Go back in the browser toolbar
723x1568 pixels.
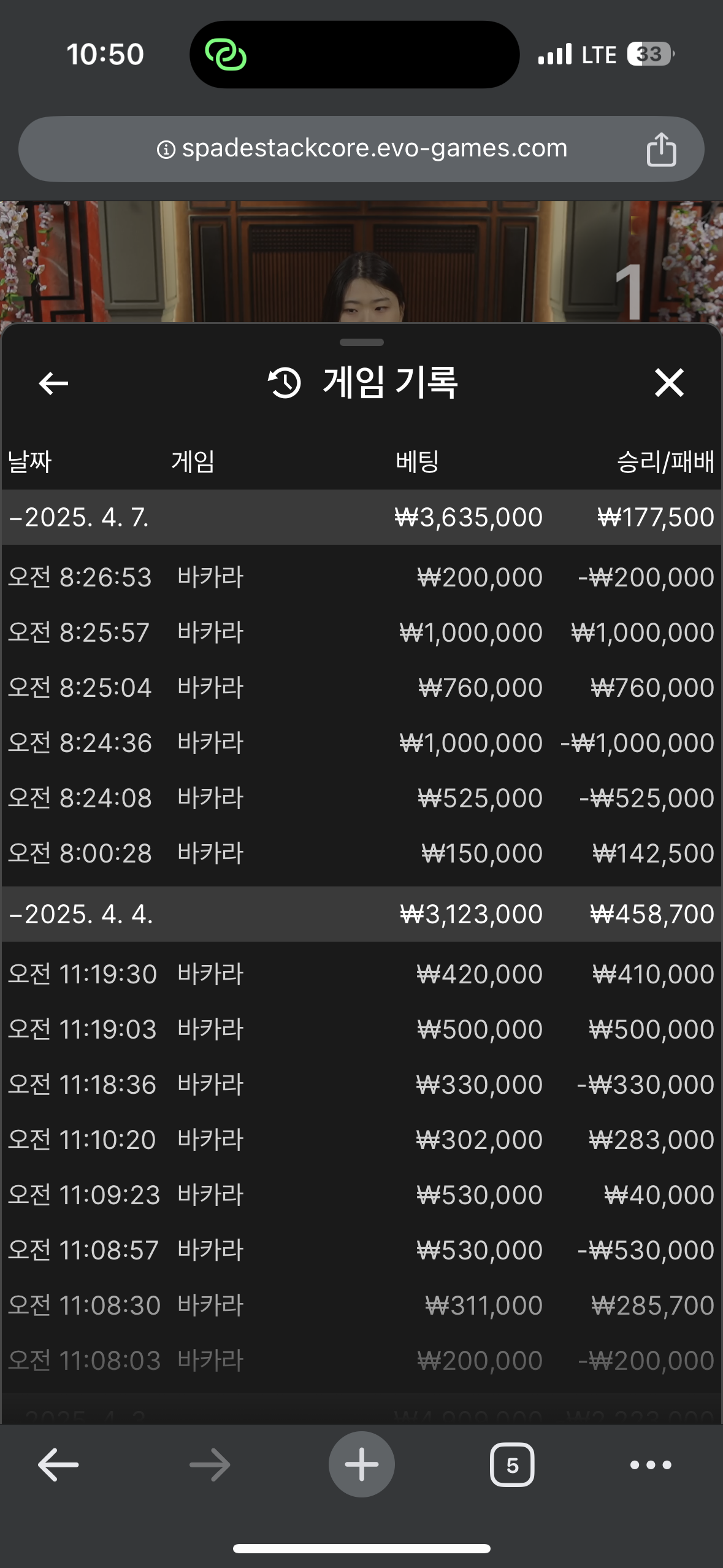(x=58, y=1465)
